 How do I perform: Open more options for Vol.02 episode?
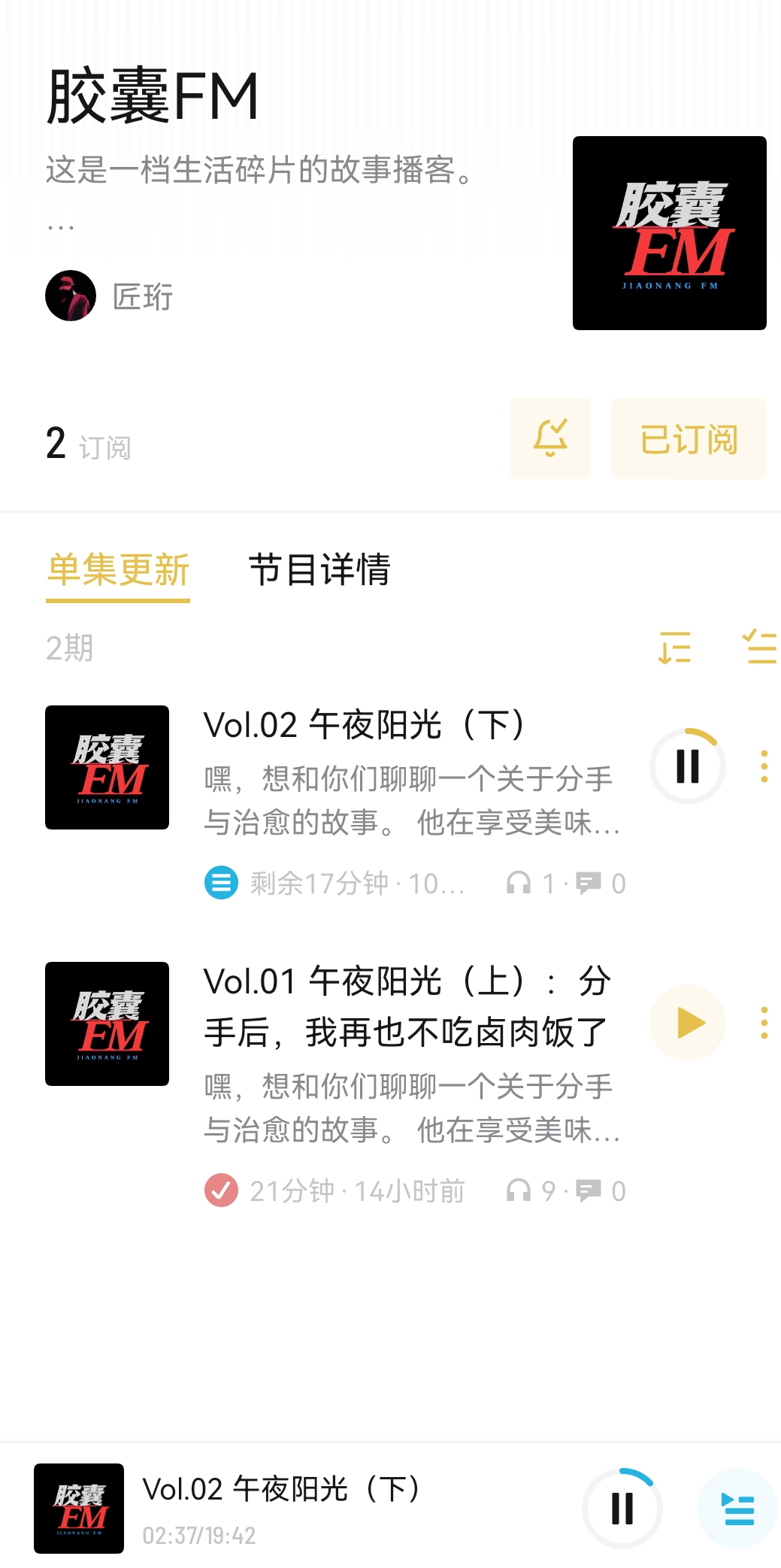pos(764,766)
